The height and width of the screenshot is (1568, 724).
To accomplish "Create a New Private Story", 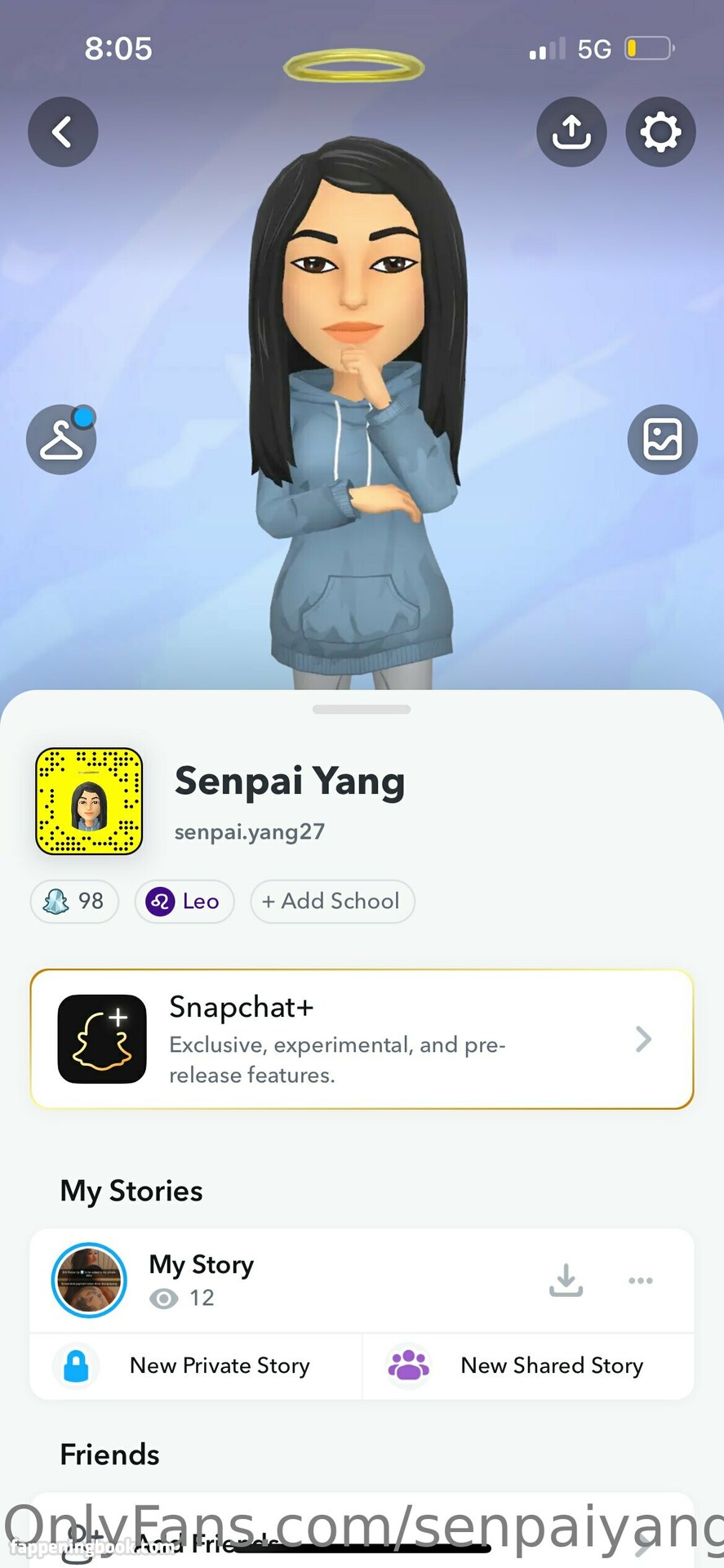I will (x=196, y=1366).
